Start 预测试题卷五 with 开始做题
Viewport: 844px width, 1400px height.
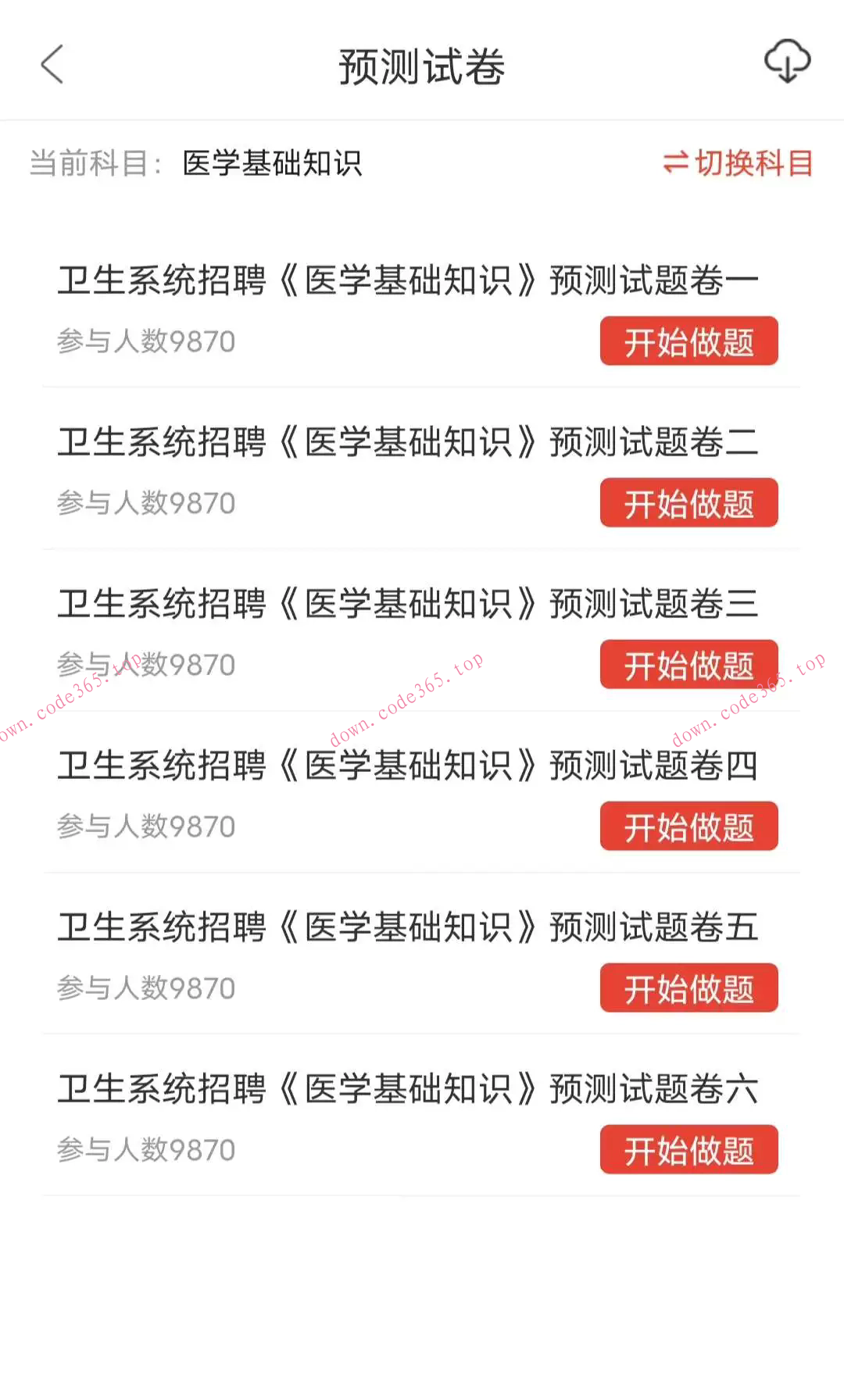(x=688, y=987)
